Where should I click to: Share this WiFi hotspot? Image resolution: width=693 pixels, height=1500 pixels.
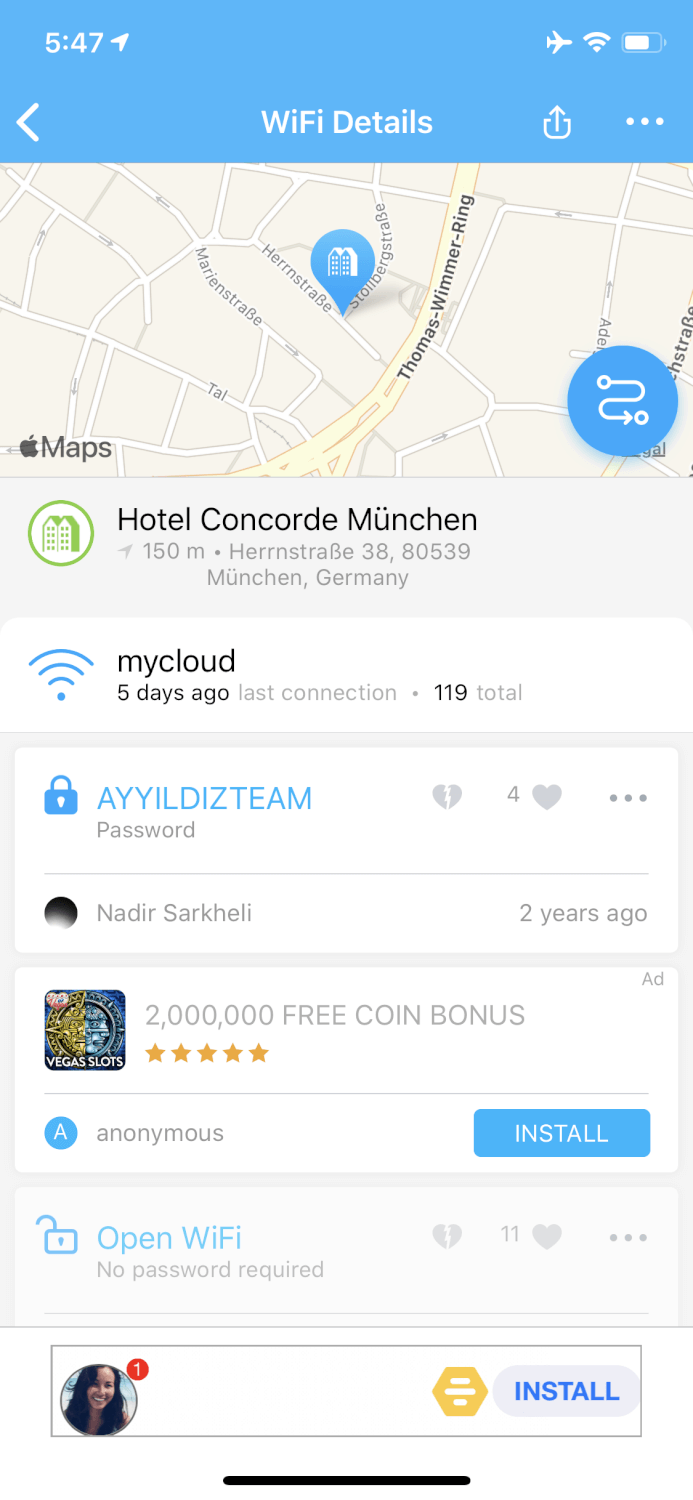(556, 123)
